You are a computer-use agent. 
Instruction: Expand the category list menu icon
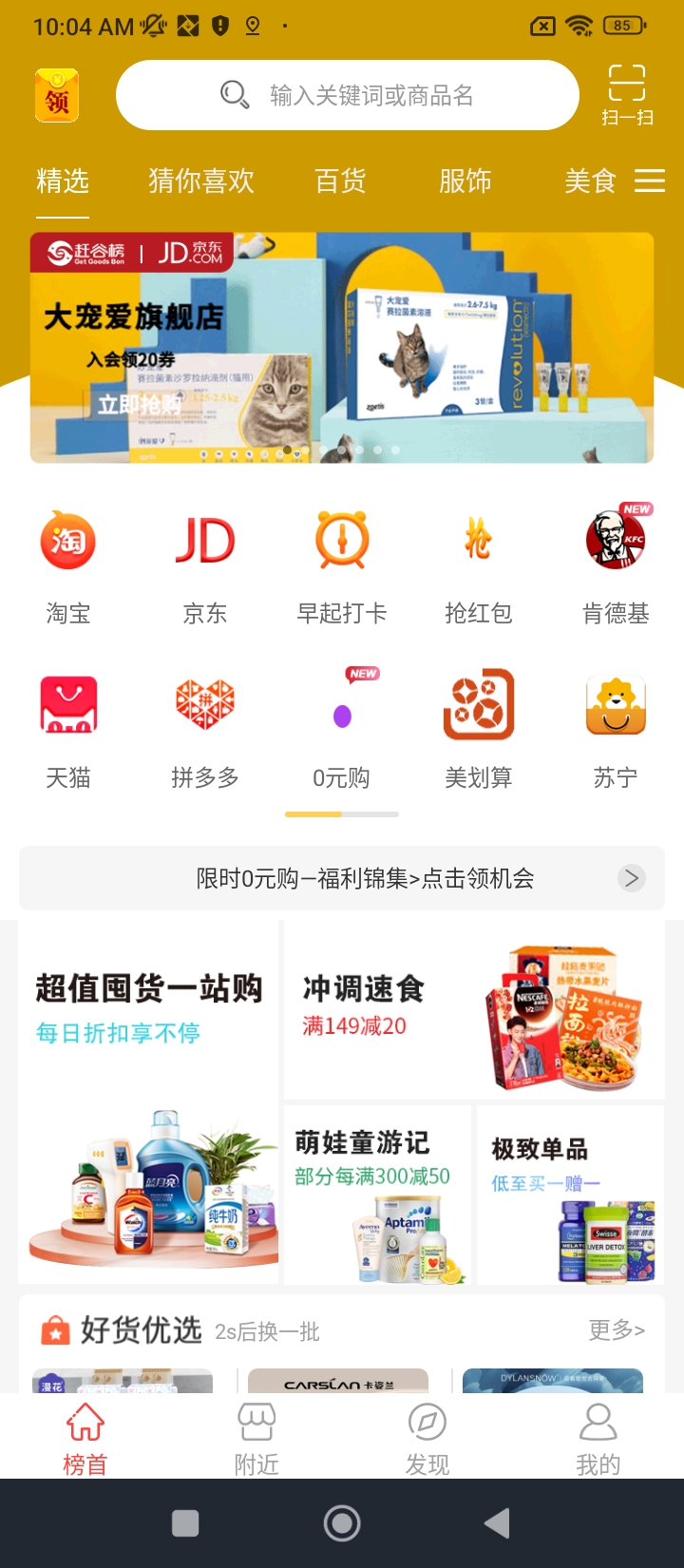(650, 181)
